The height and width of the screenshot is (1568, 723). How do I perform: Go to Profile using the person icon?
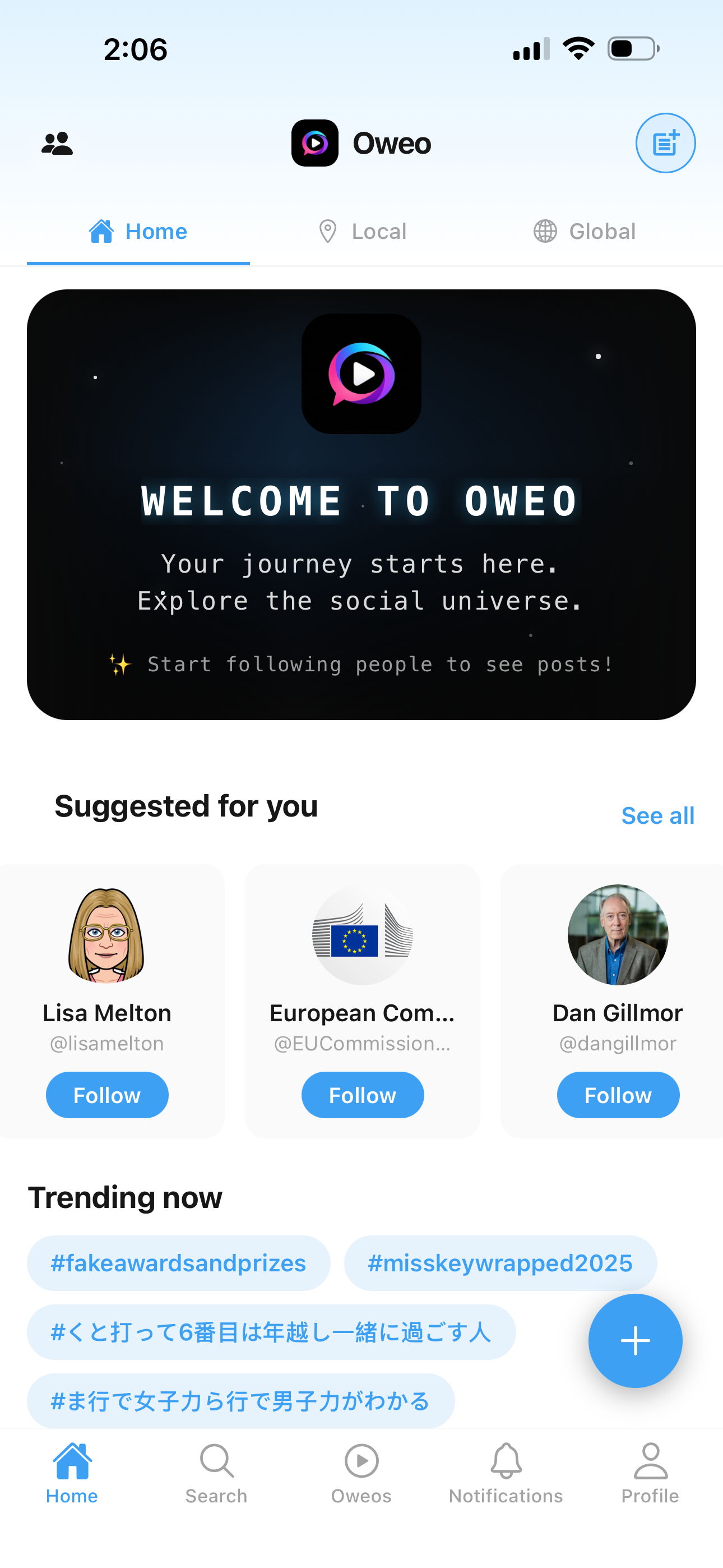pyautogui.click(x=650, y=1461)
